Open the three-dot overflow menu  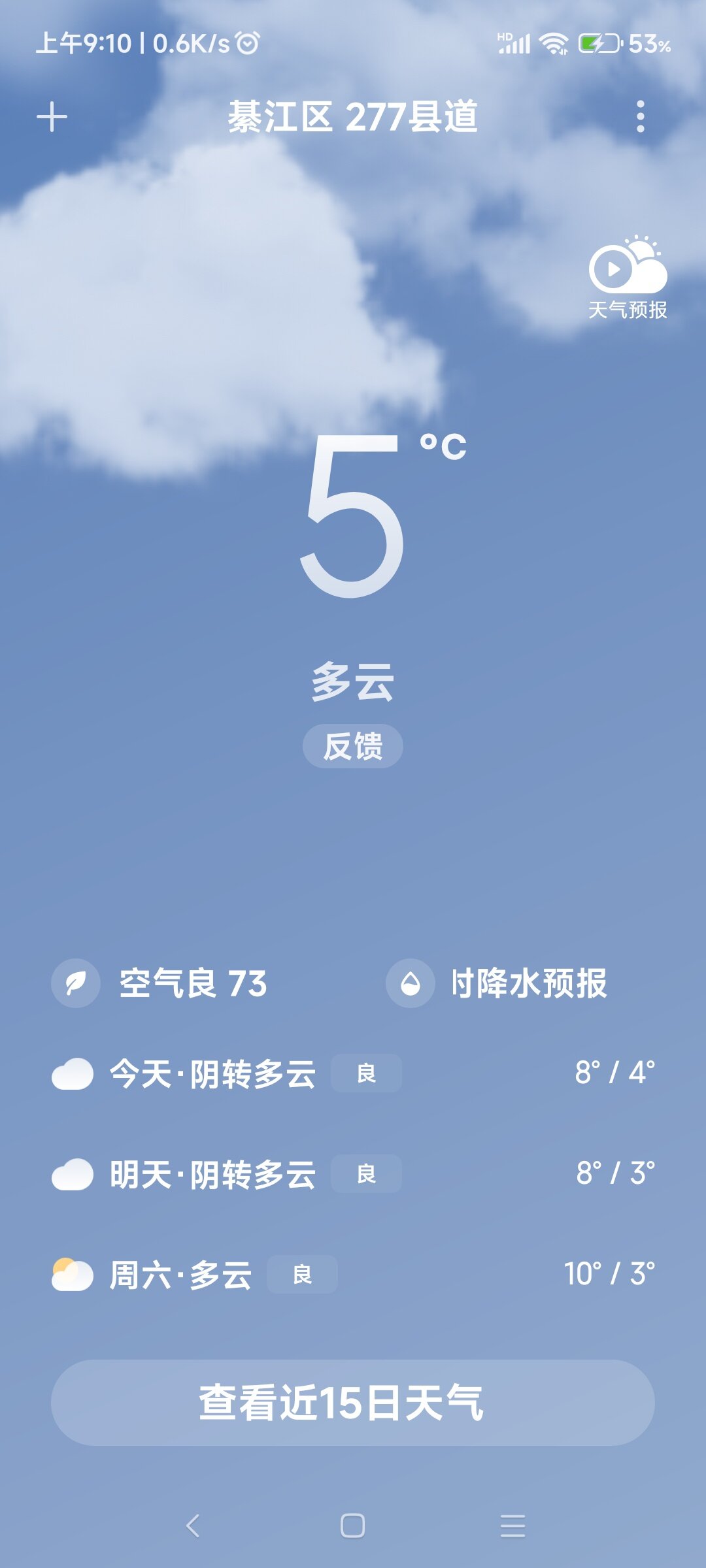pos(641,117)
